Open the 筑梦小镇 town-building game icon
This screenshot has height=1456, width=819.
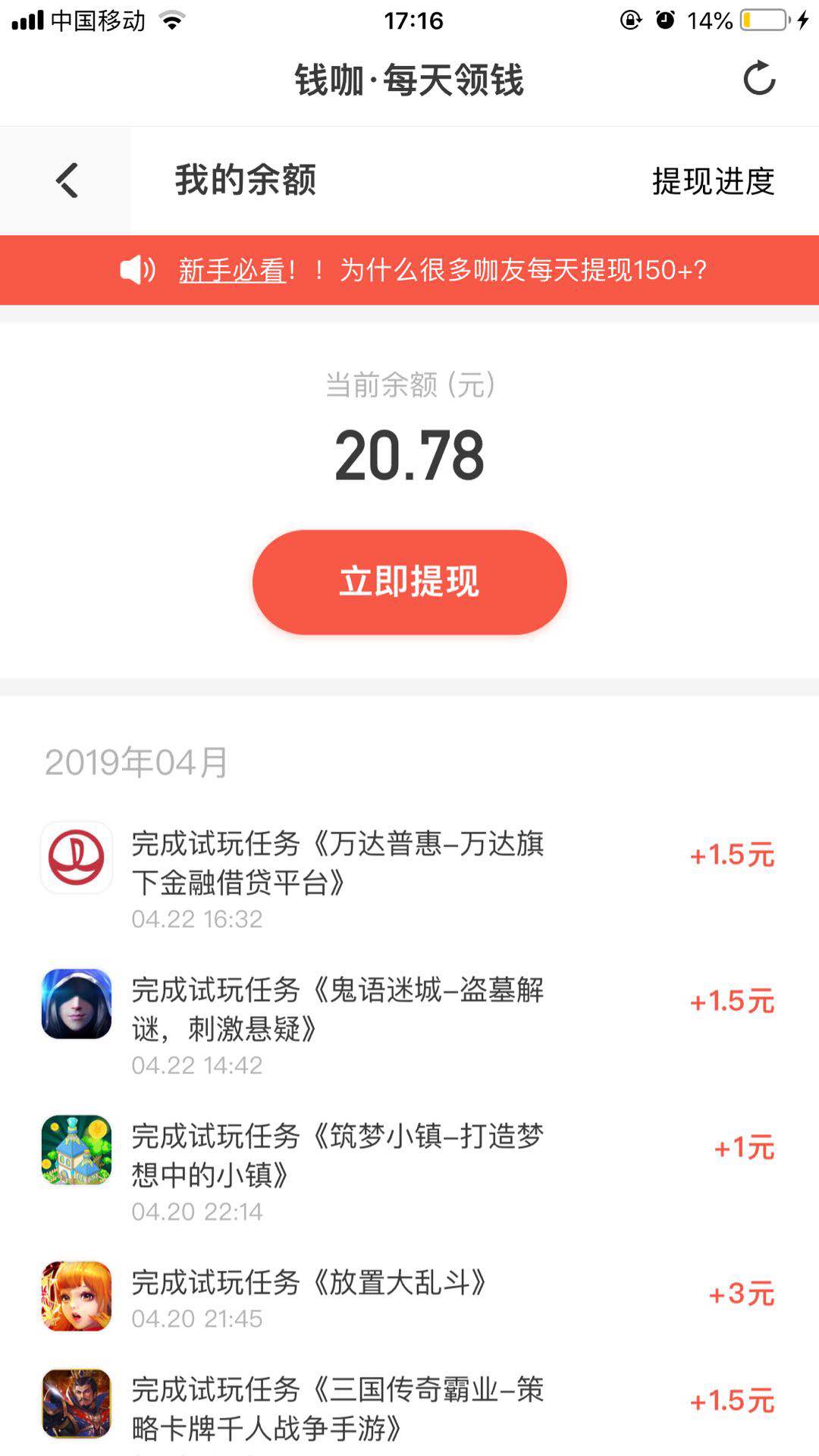click(76, 1150)
